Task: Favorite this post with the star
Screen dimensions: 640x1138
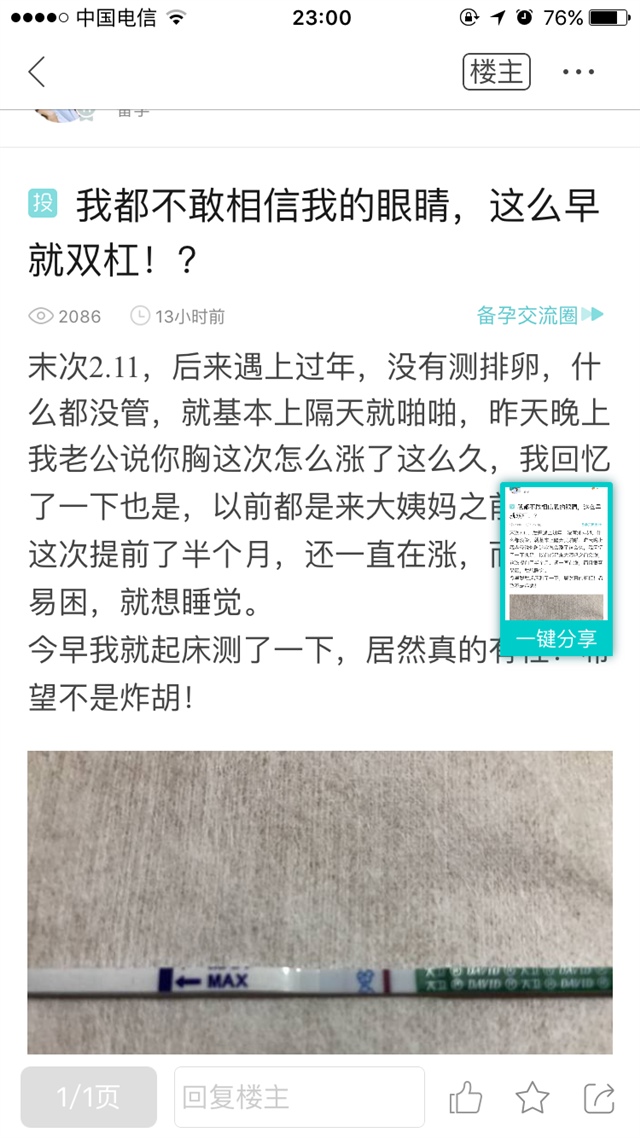Action: pyautogui.click(x=532, y=1098)
